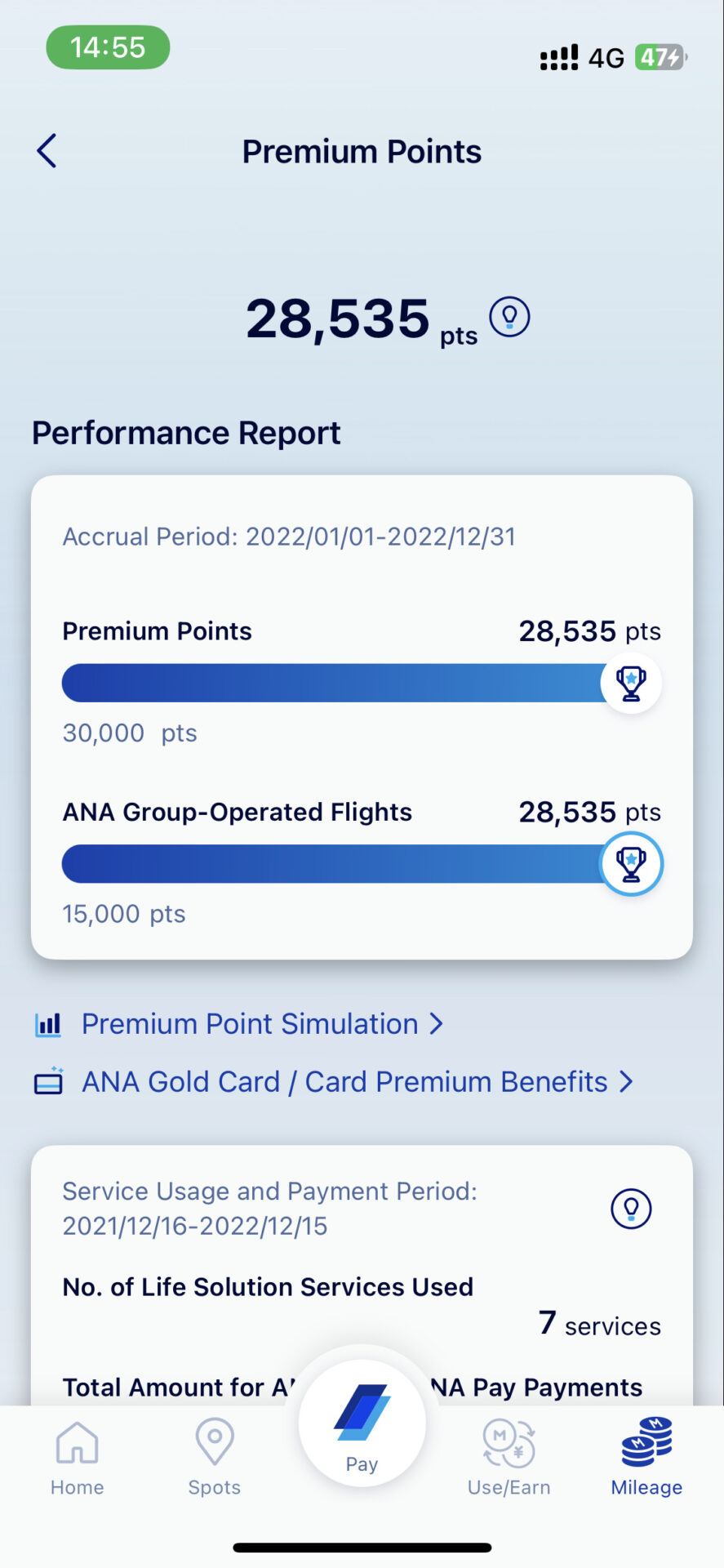Screen dimensions: 724x1568
Task: Switch to the Spots tab
Action: click(x=215, y=1459)
